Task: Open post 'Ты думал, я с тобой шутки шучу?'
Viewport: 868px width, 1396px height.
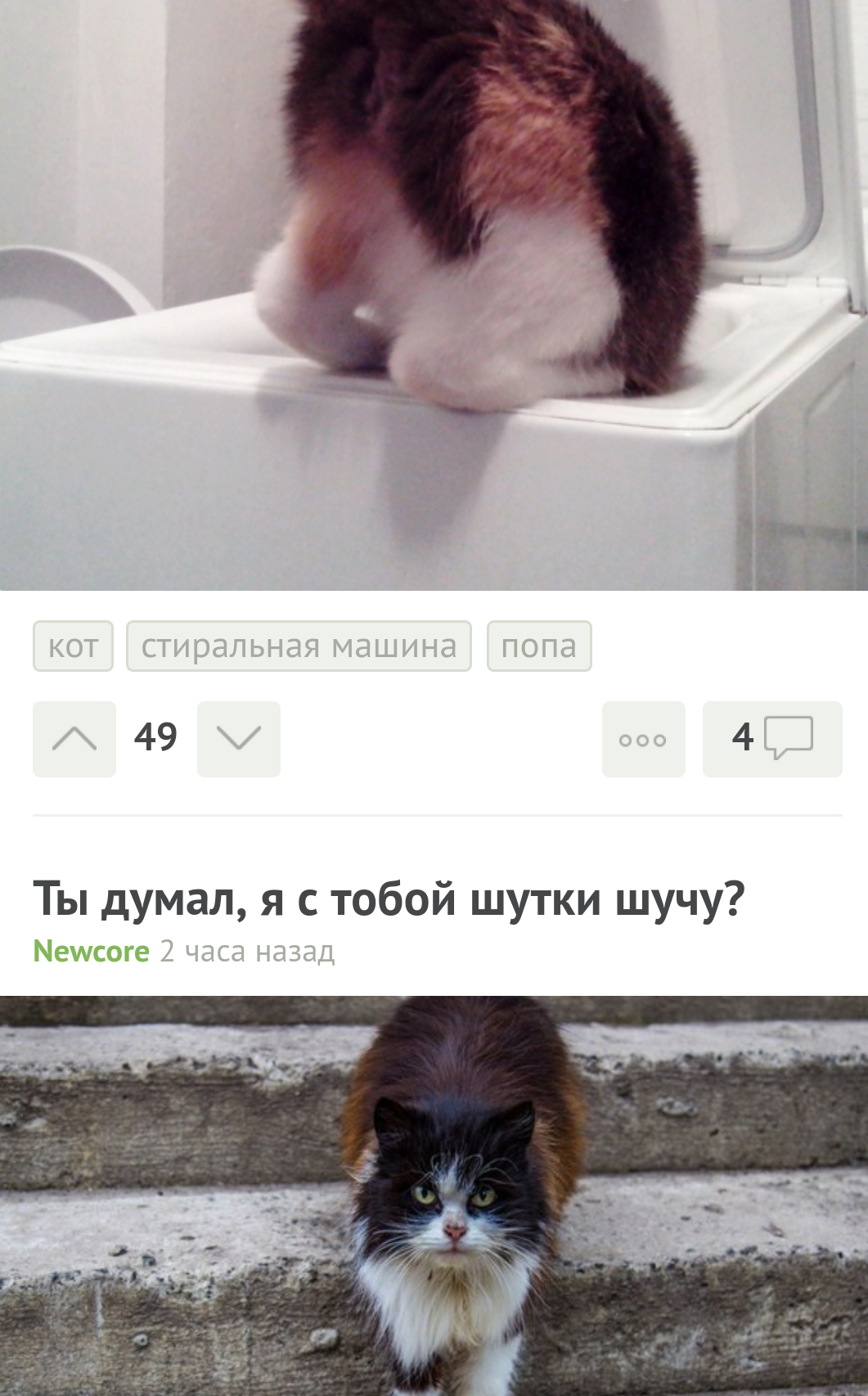Action: point(389,898)
